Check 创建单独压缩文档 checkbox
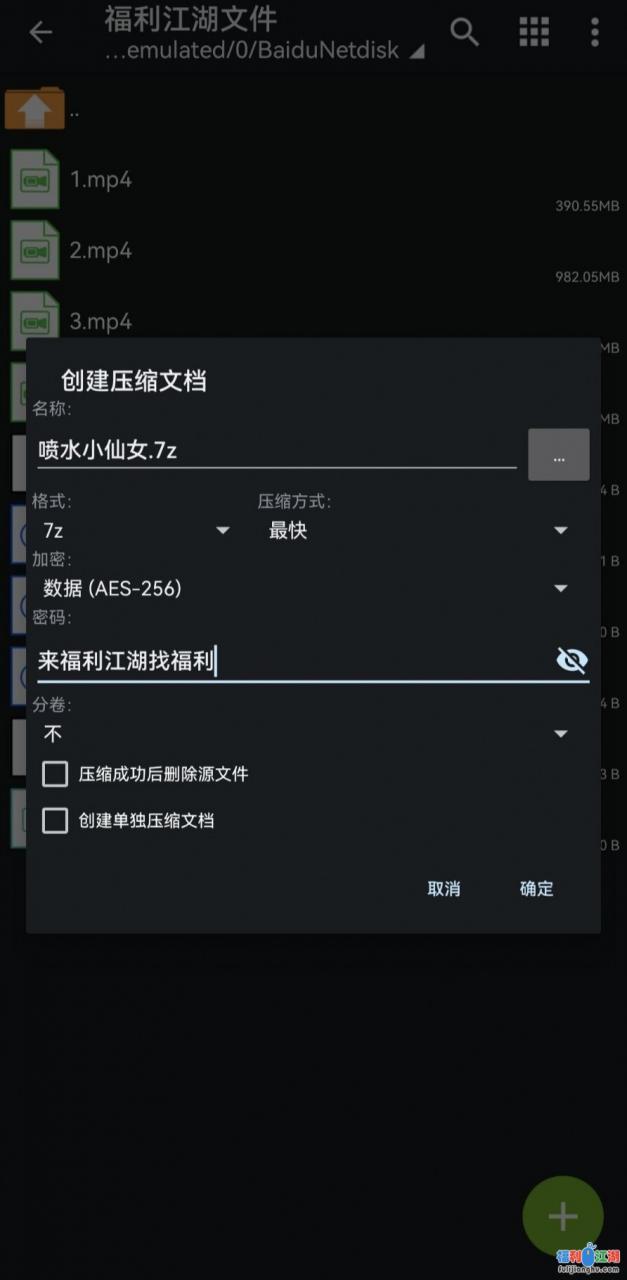The height and width of the screenshot is (1280, 627). pos(55,821)
